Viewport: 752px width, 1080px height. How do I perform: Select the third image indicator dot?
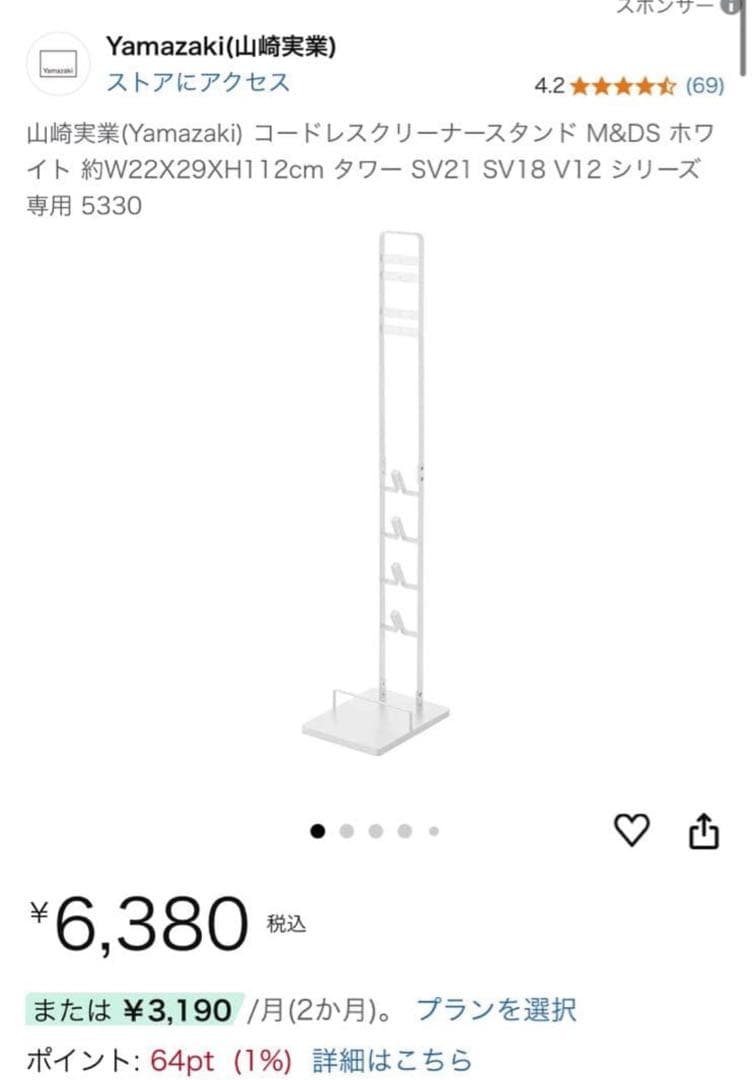pyautogui.click(x=376, y=831)
